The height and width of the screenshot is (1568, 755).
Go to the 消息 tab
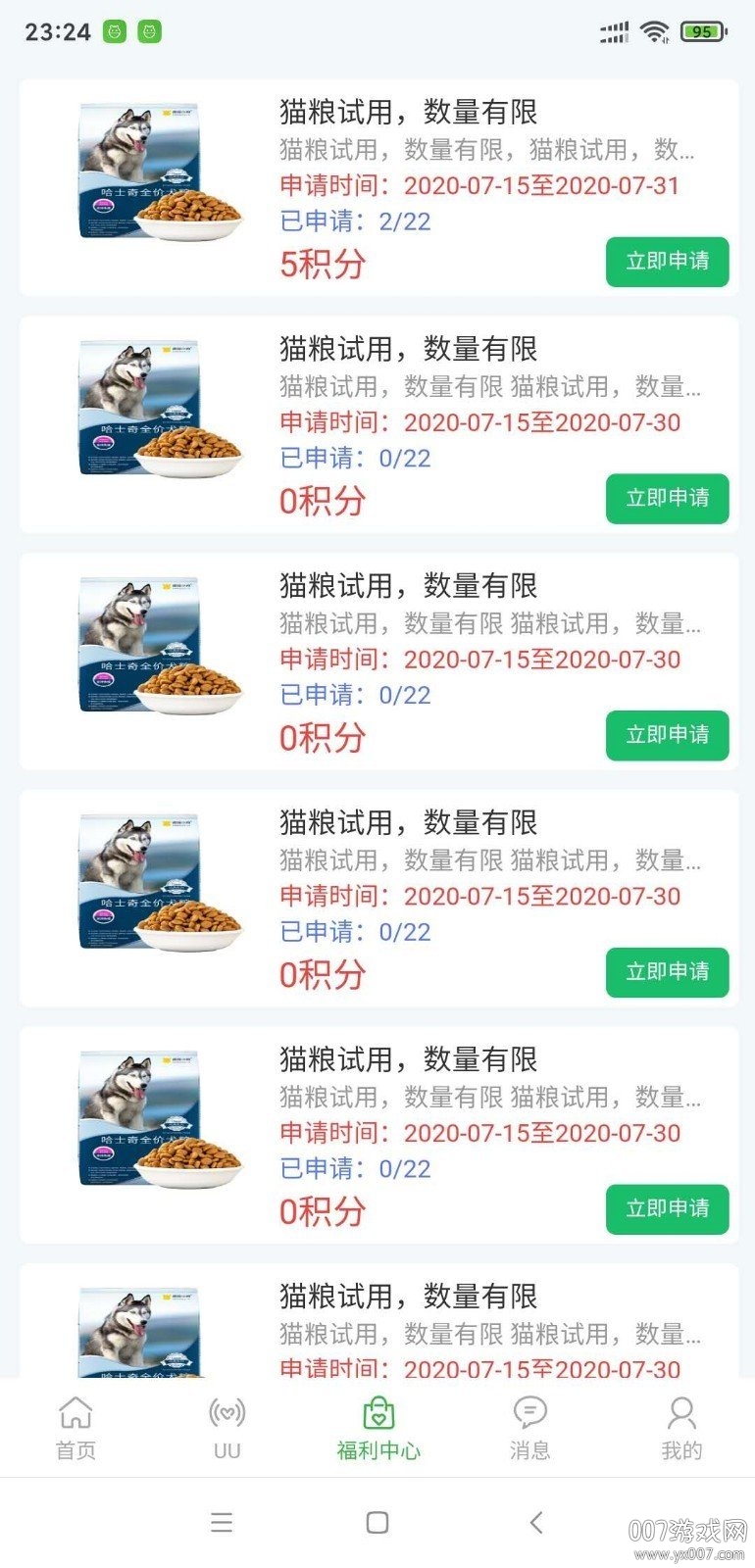pos(529,1428)
